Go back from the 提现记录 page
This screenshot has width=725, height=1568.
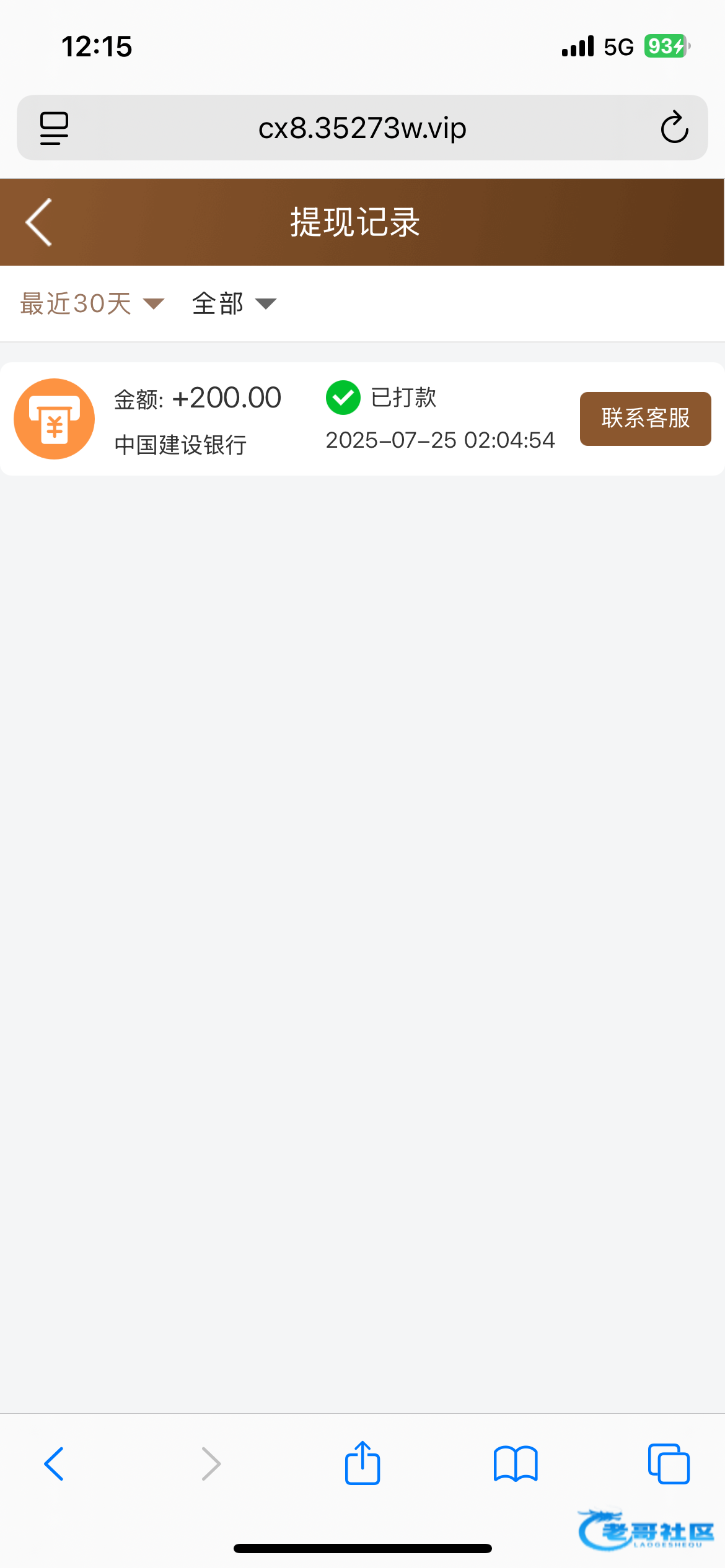[38, 222]
